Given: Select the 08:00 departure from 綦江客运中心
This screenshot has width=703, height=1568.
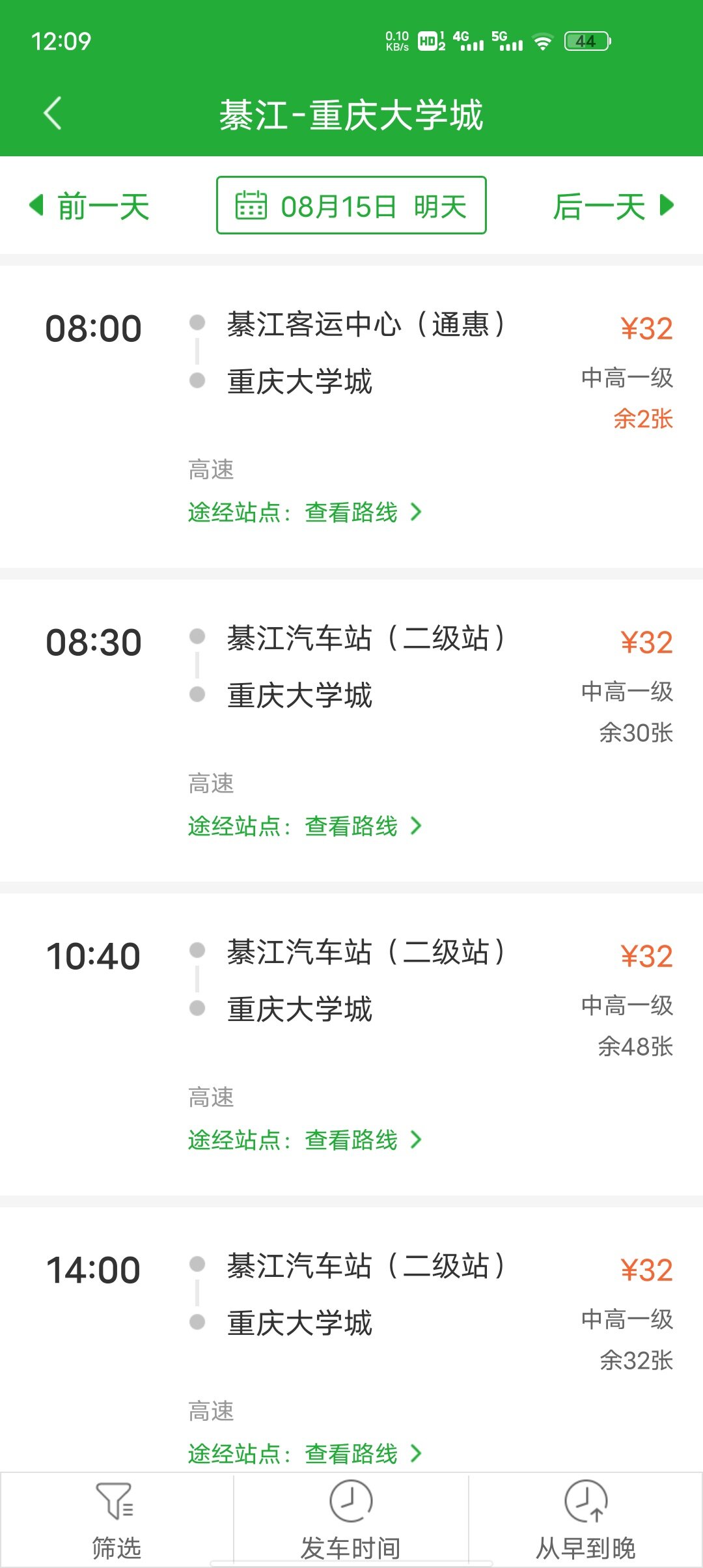Looking at the screenshot, I should (x=351, y=417).
